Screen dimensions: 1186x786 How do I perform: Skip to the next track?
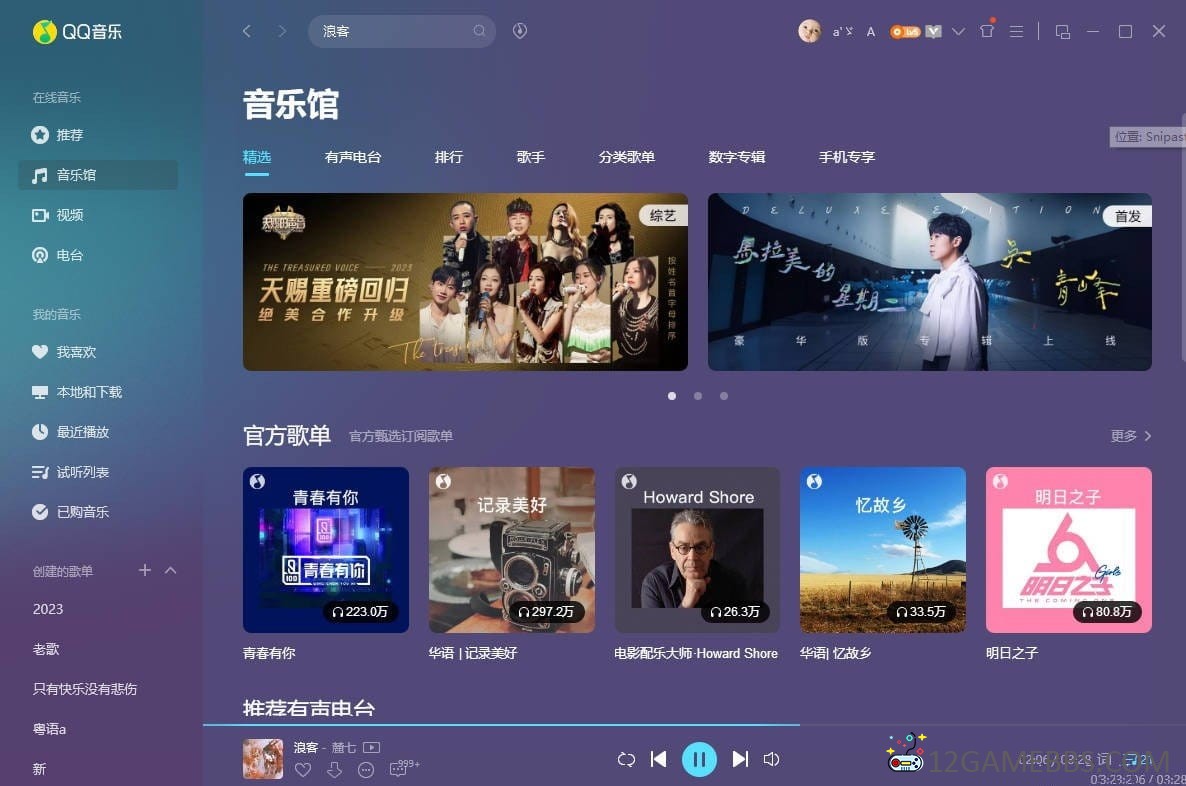click(x=740, y=759)
